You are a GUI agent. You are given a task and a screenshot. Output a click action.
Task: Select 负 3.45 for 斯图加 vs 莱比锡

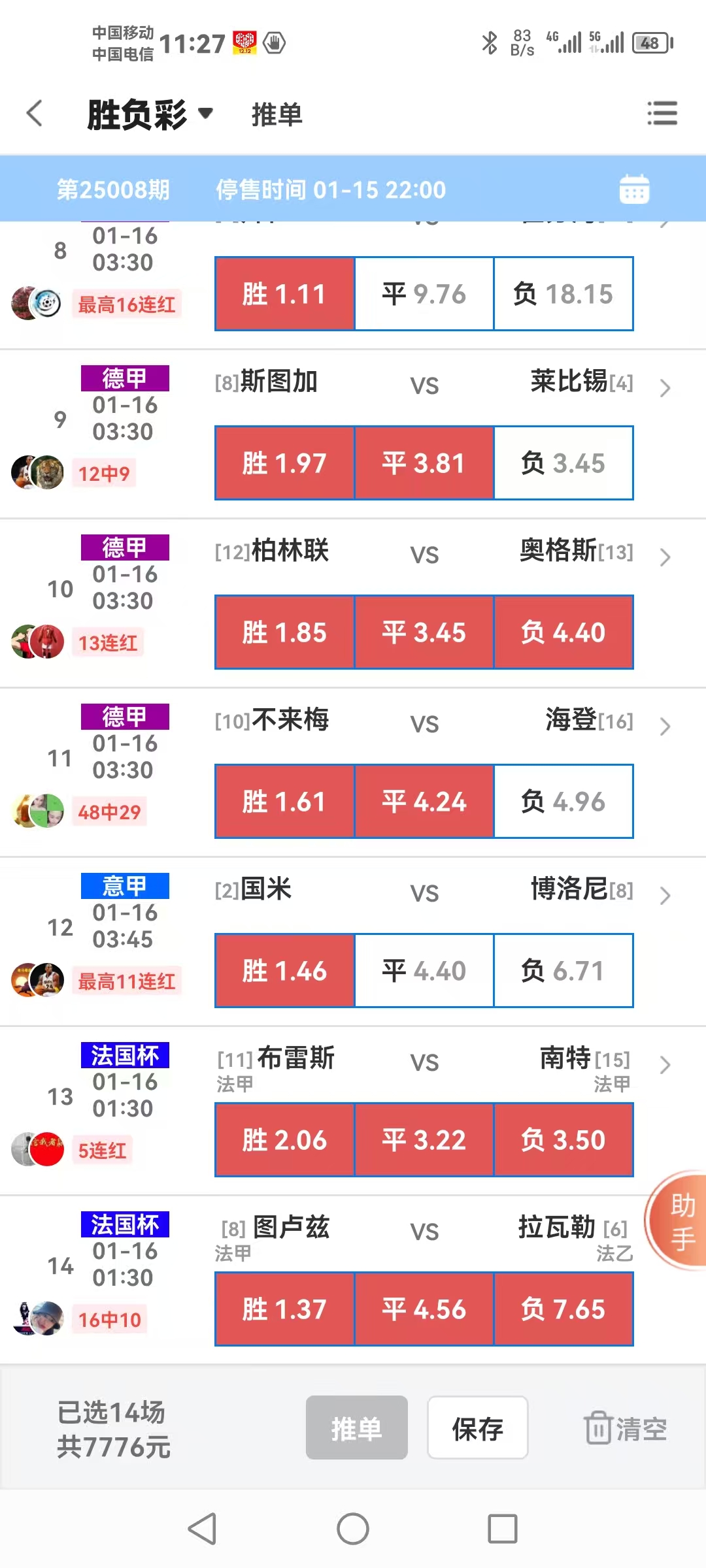(x=563, y=463)
